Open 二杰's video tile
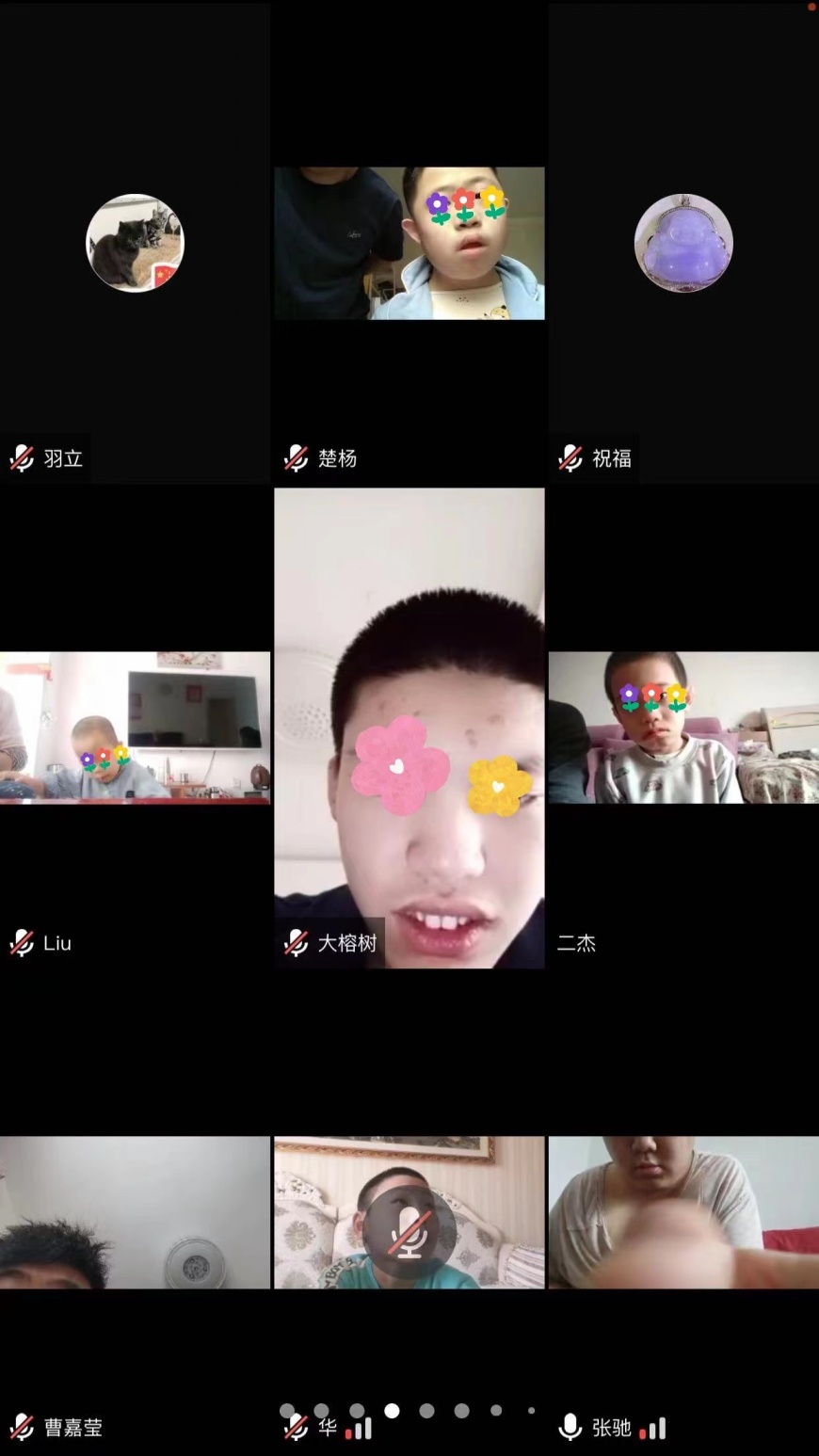Image resolution: width=819 pixels, height=1456 pixels. (683, 727)
